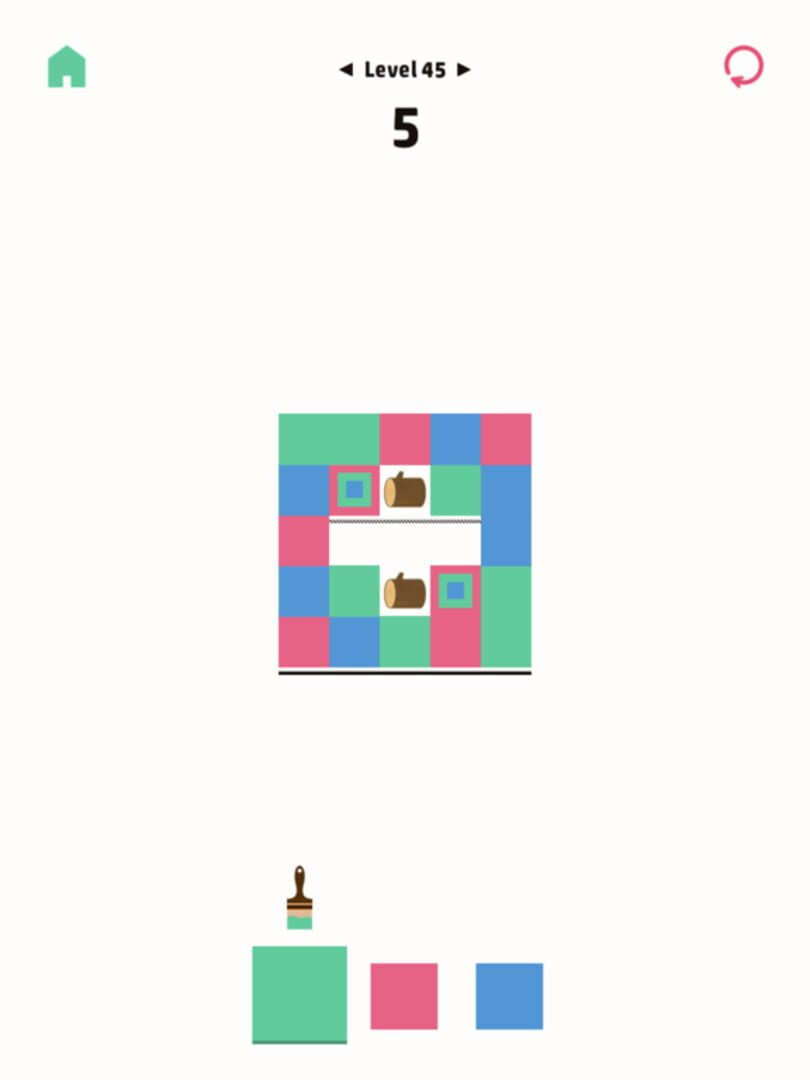The image size is (810, 1080).
Task: Select the blue paint color
Action: 509,996
